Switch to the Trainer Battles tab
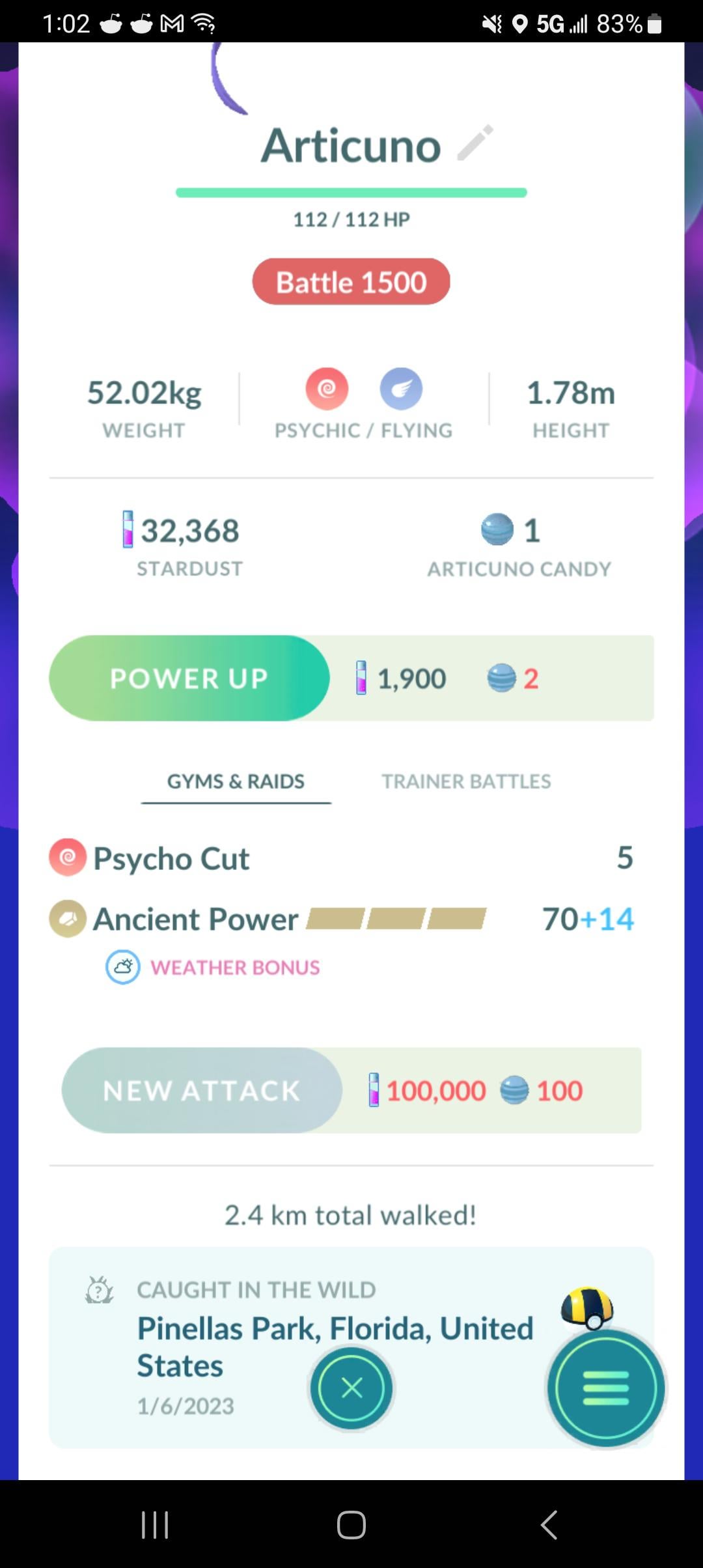The height and width of the screenshot is (1568, 703). (x=466, y=781)
